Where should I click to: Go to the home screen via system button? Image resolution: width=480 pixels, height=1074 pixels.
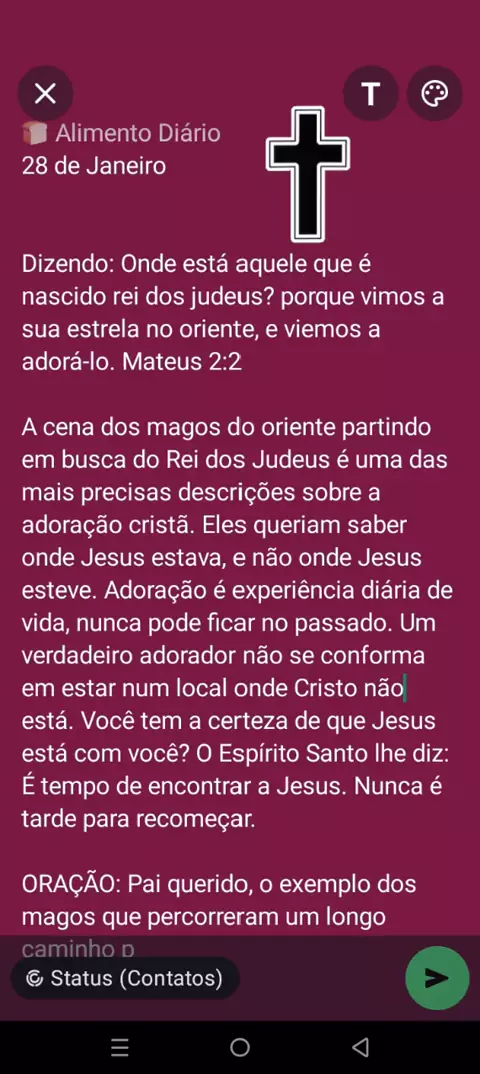click(240, 1047)
